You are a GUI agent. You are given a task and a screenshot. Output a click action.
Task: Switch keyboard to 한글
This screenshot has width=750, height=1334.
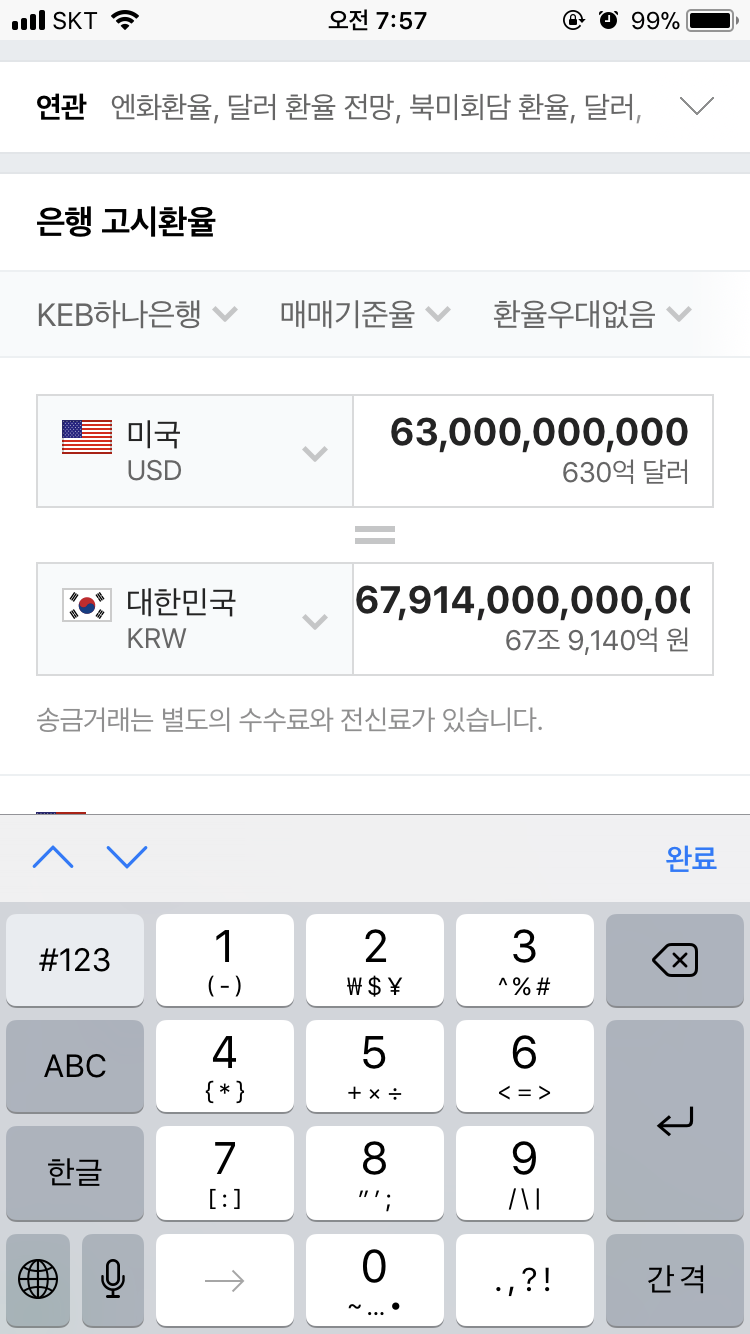coord(75,1173)
